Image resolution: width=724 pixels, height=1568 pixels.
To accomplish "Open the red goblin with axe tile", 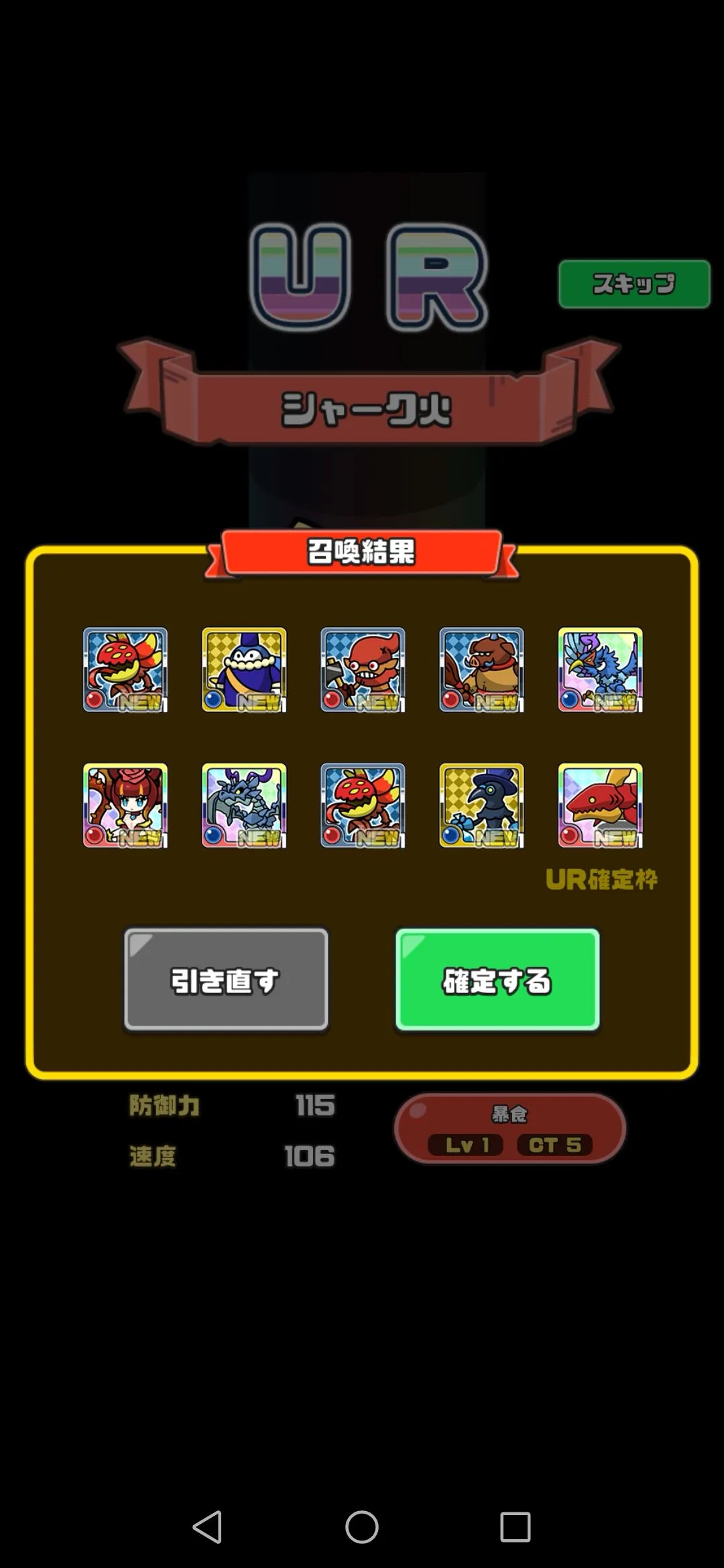I will coord(363,669).
